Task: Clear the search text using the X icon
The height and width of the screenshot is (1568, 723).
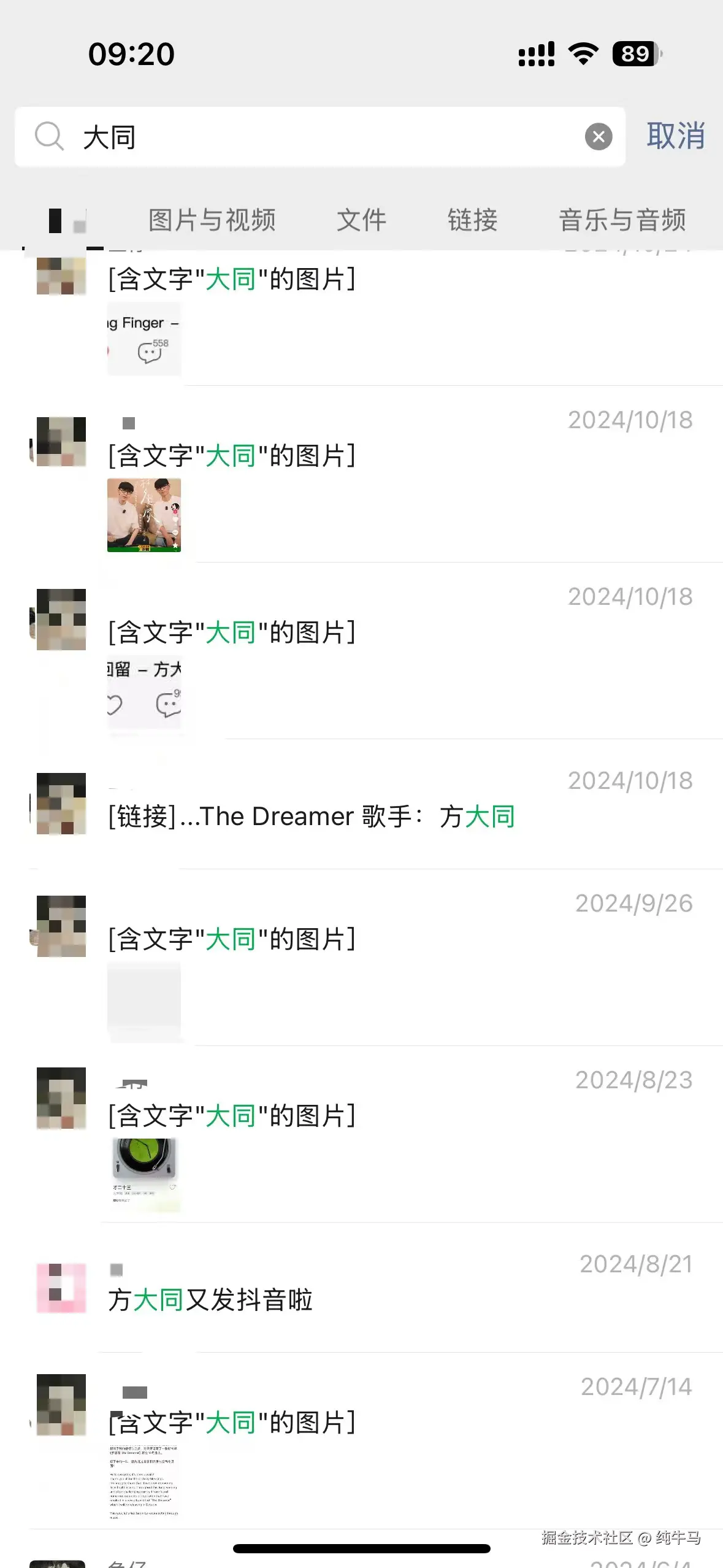Action: point(598,136)
